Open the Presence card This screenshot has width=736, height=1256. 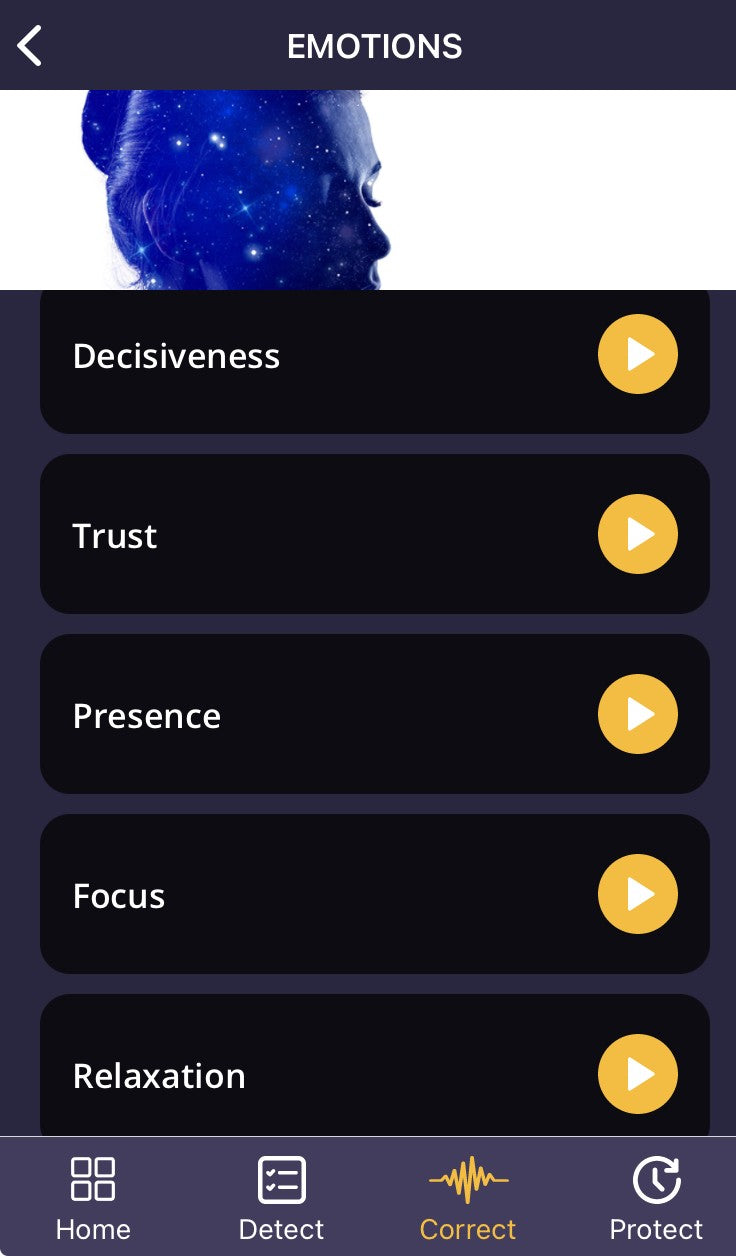pos(300,716)
